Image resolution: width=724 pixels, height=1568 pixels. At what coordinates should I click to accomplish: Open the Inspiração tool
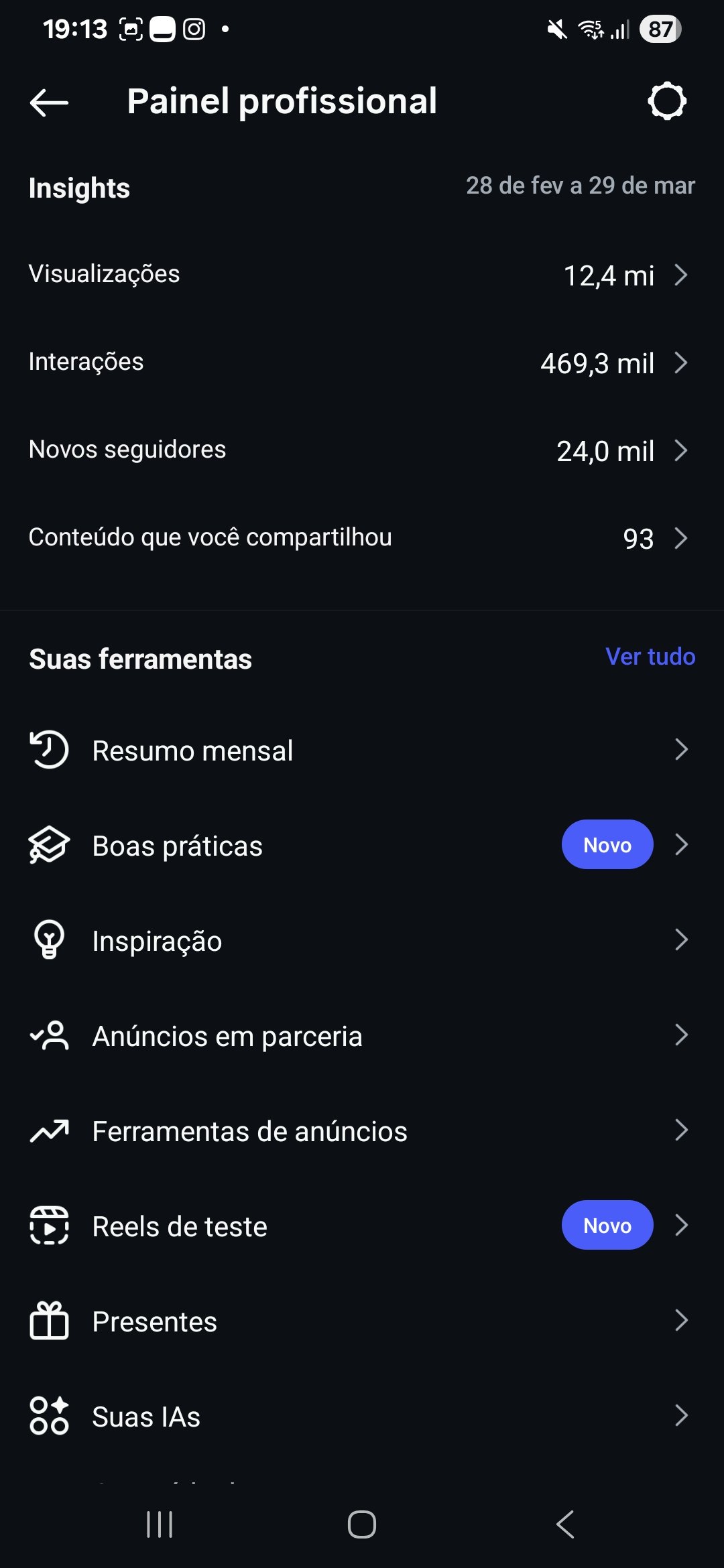(x=362, y=940)
